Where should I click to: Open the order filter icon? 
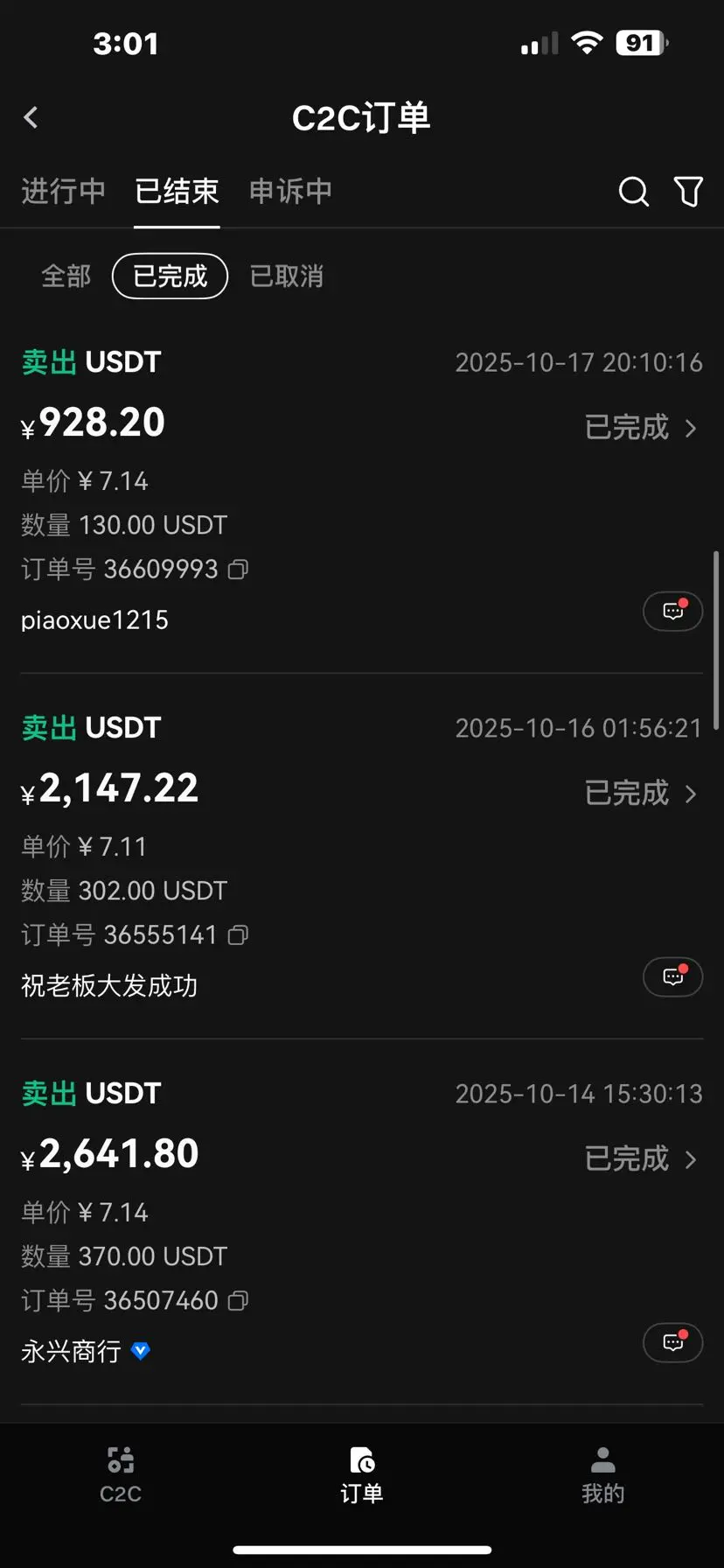coord(688,192)
